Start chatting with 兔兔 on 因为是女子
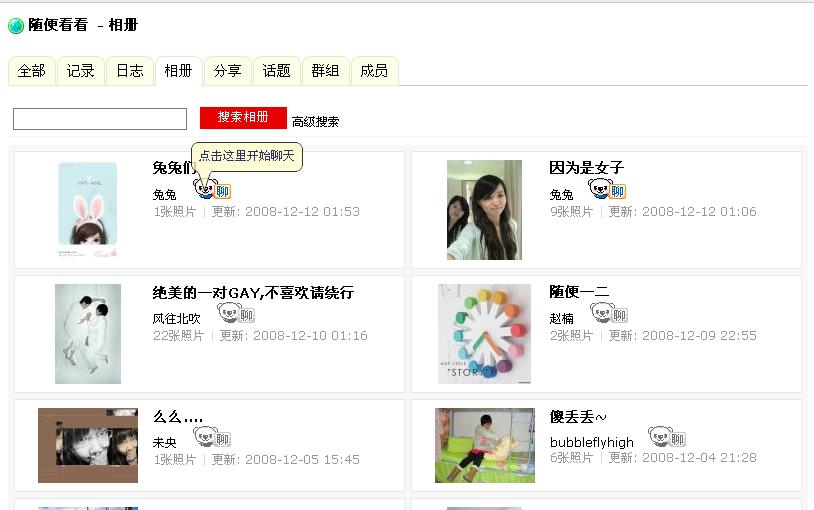The height and width of the screenshot is (510, 814). [607, 190]
